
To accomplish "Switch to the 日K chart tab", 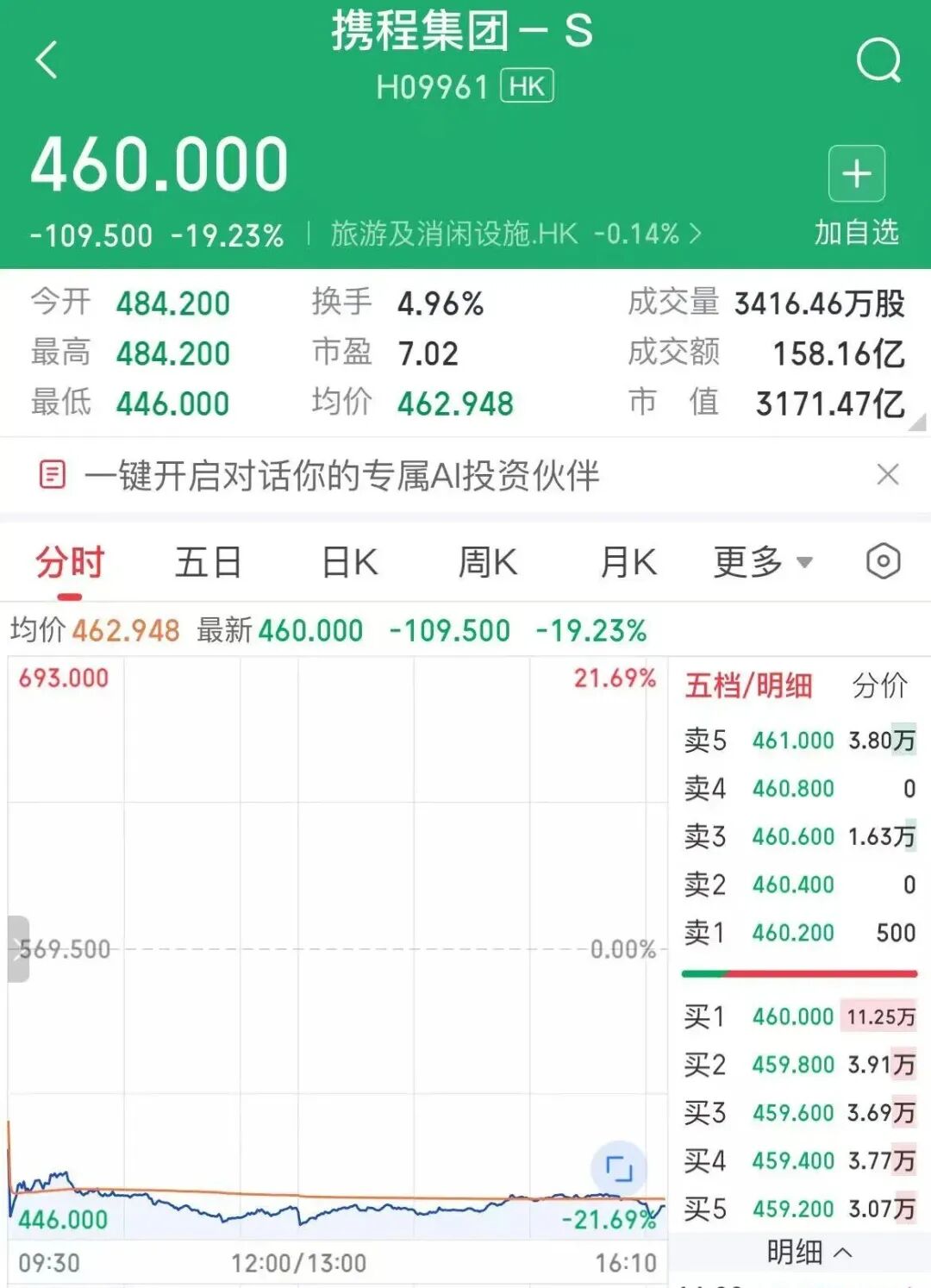I will pos(349,563).
